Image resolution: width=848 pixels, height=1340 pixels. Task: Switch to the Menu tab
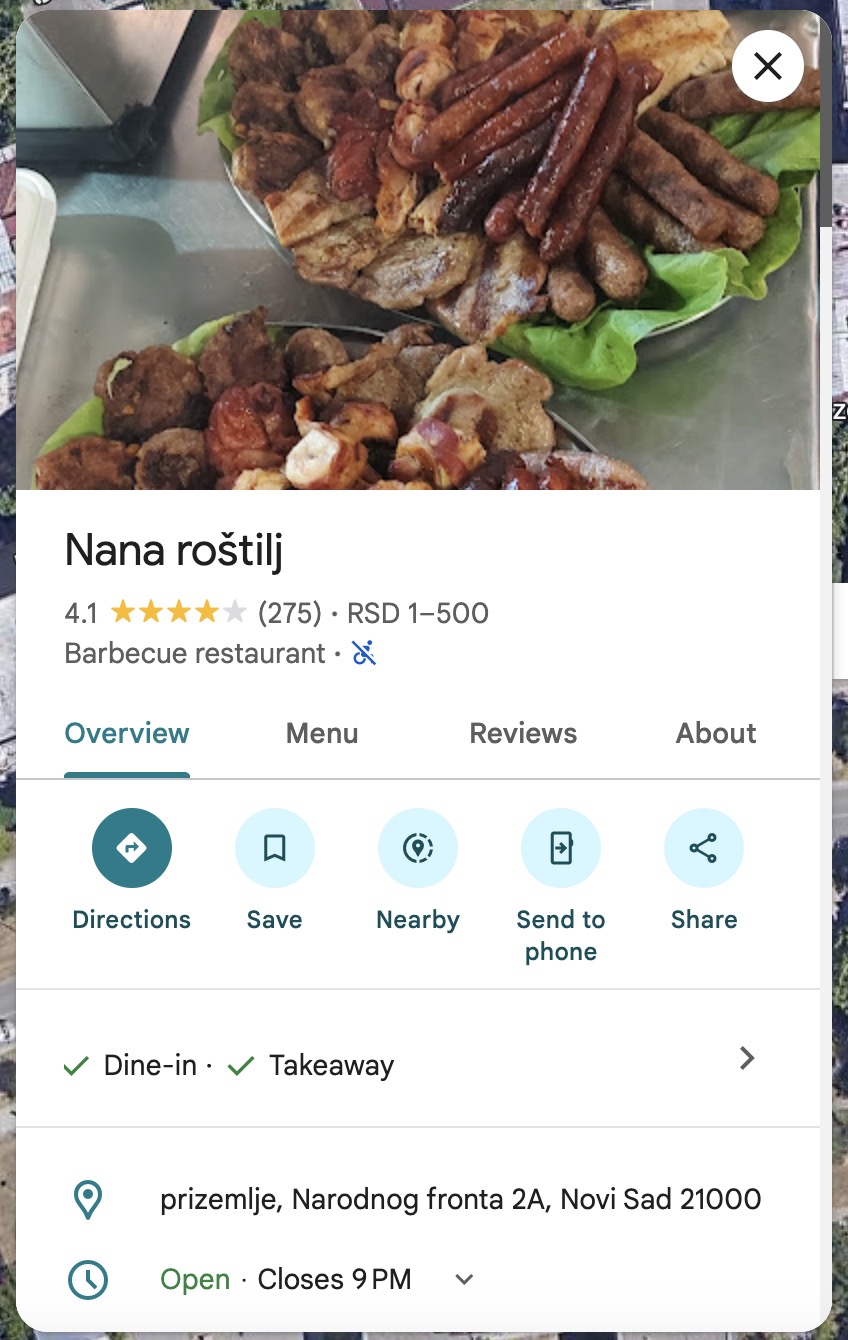point(321,733)
